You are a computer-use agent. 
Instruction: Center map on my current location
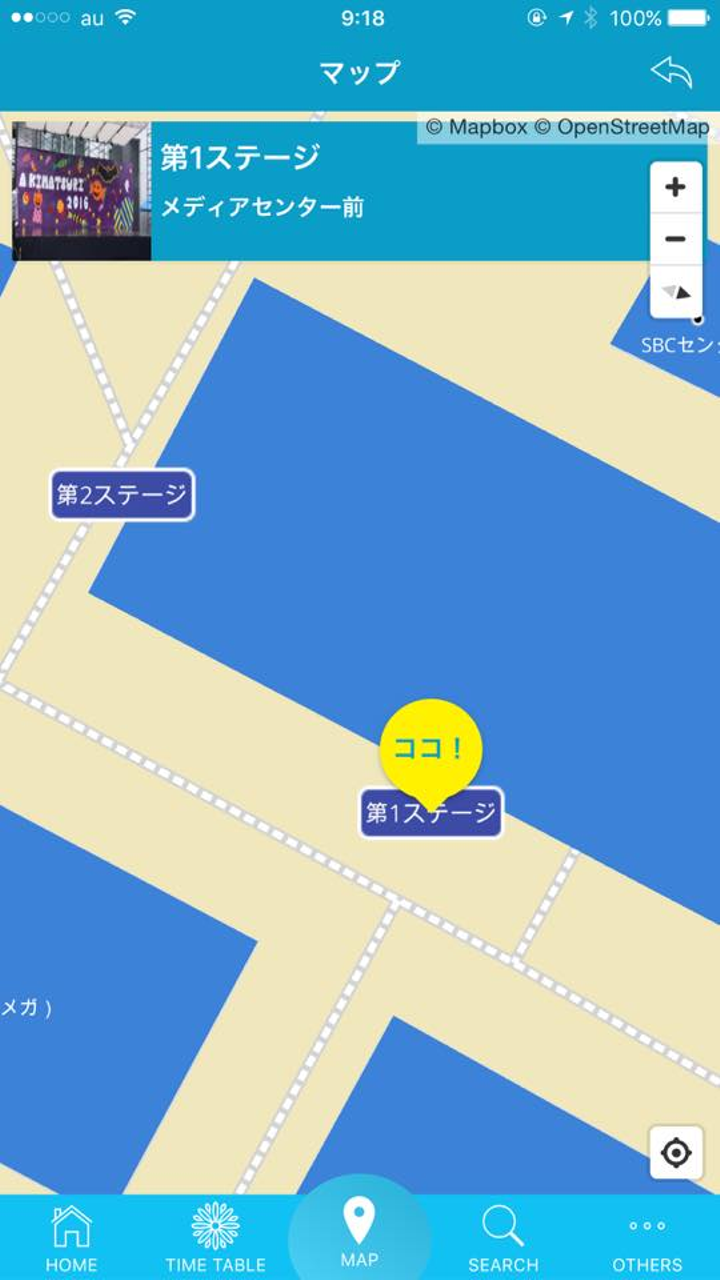tap(677, 1153)
